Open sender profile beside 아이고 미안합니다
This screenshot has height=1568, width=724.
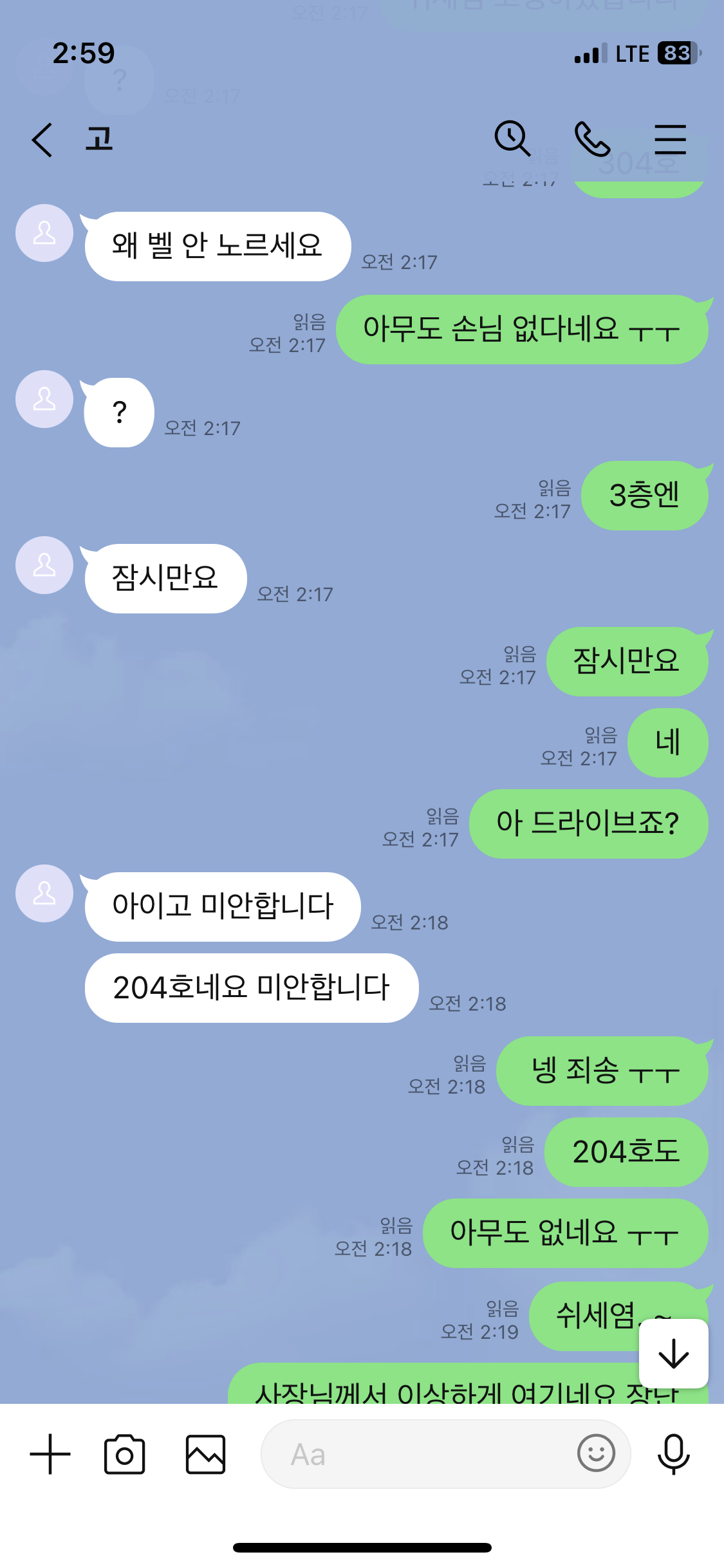pyautogui.click(x=44, y=893)
